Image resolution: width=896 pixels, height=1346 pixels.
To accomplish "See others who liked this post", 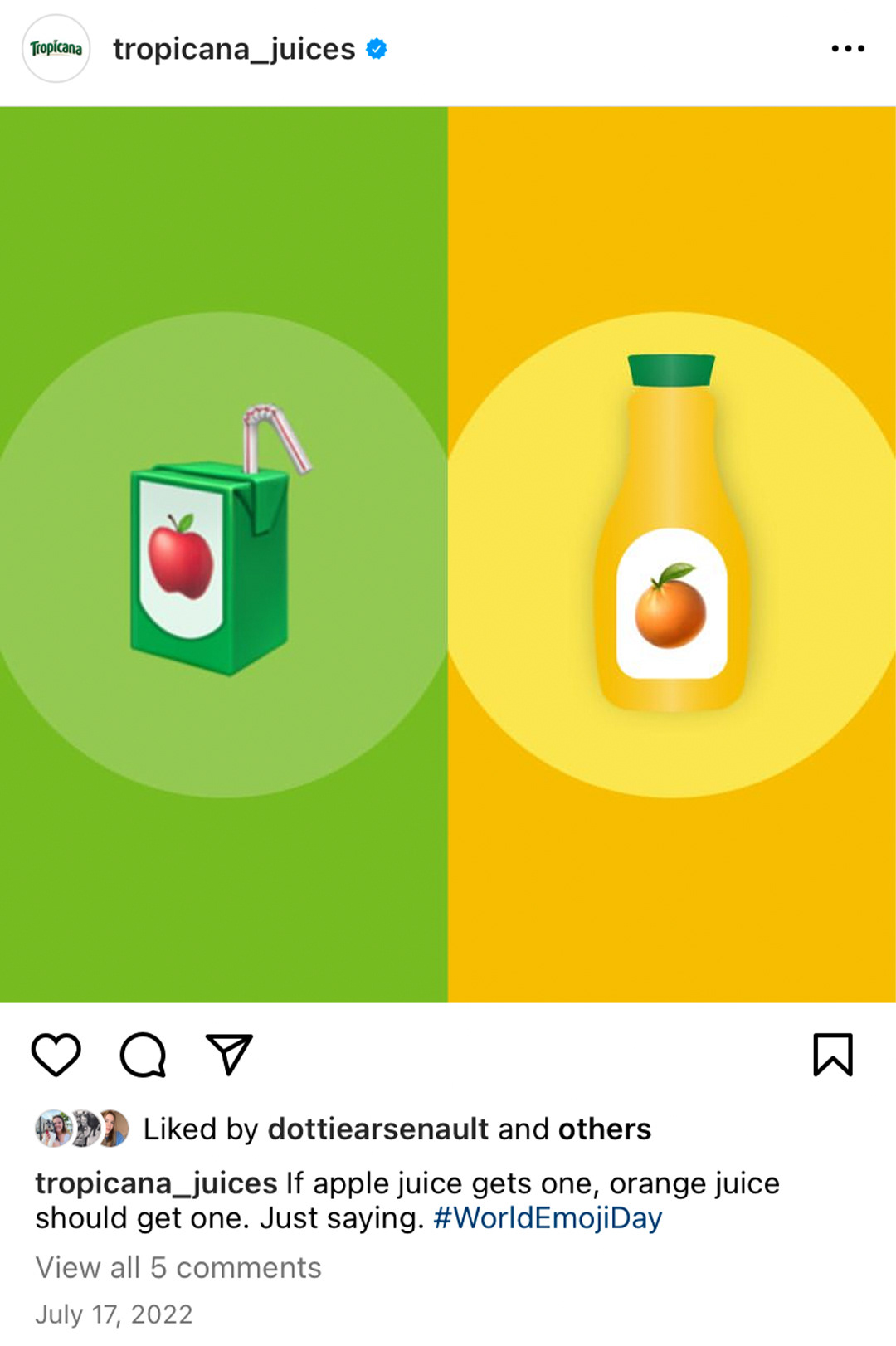I will click(604, 1129).
